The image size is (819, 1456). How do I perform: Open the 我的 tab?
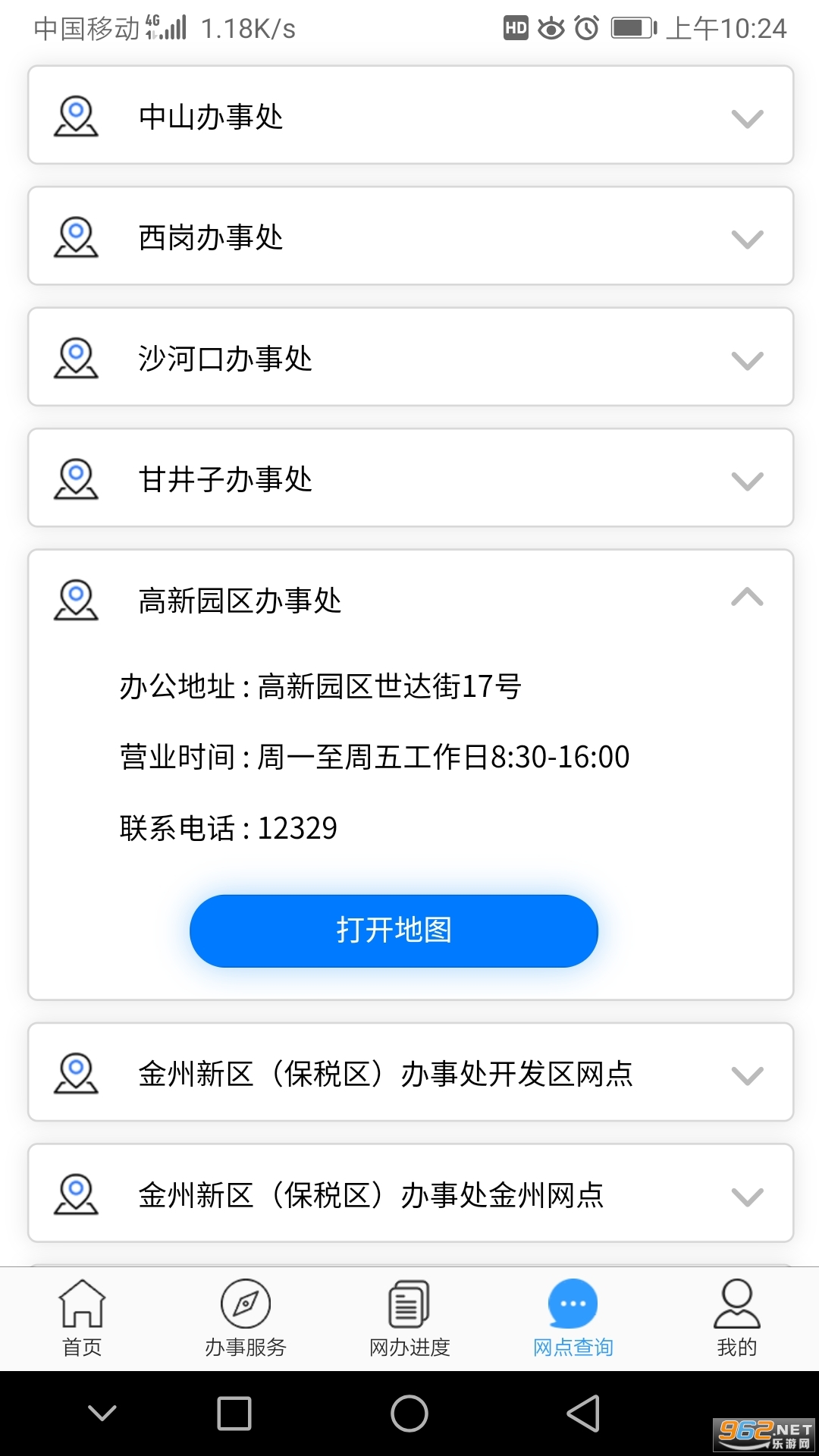(737, 1318)
